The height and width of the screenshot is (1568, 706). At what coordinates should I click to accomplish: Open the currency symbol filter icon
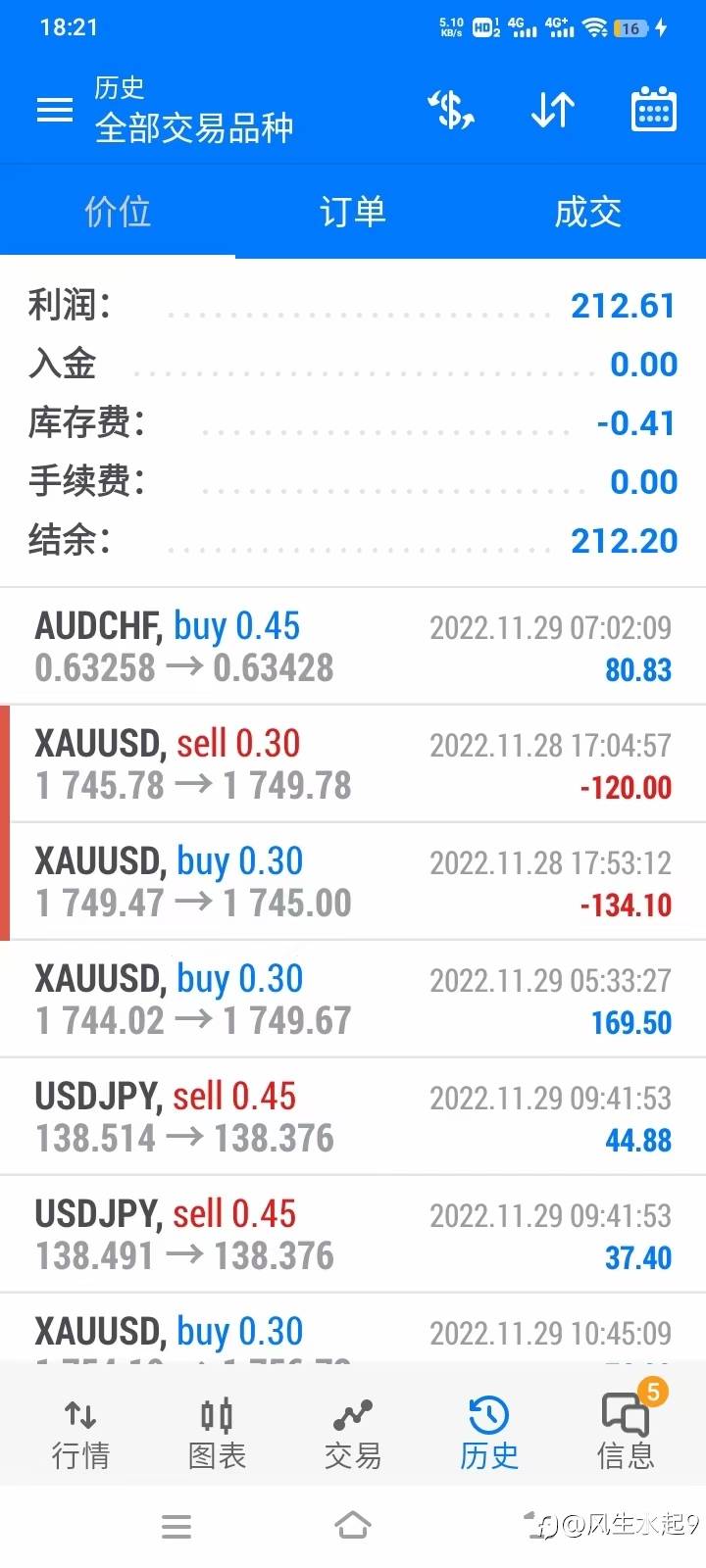pyautogui.click(x=452, y=110)
